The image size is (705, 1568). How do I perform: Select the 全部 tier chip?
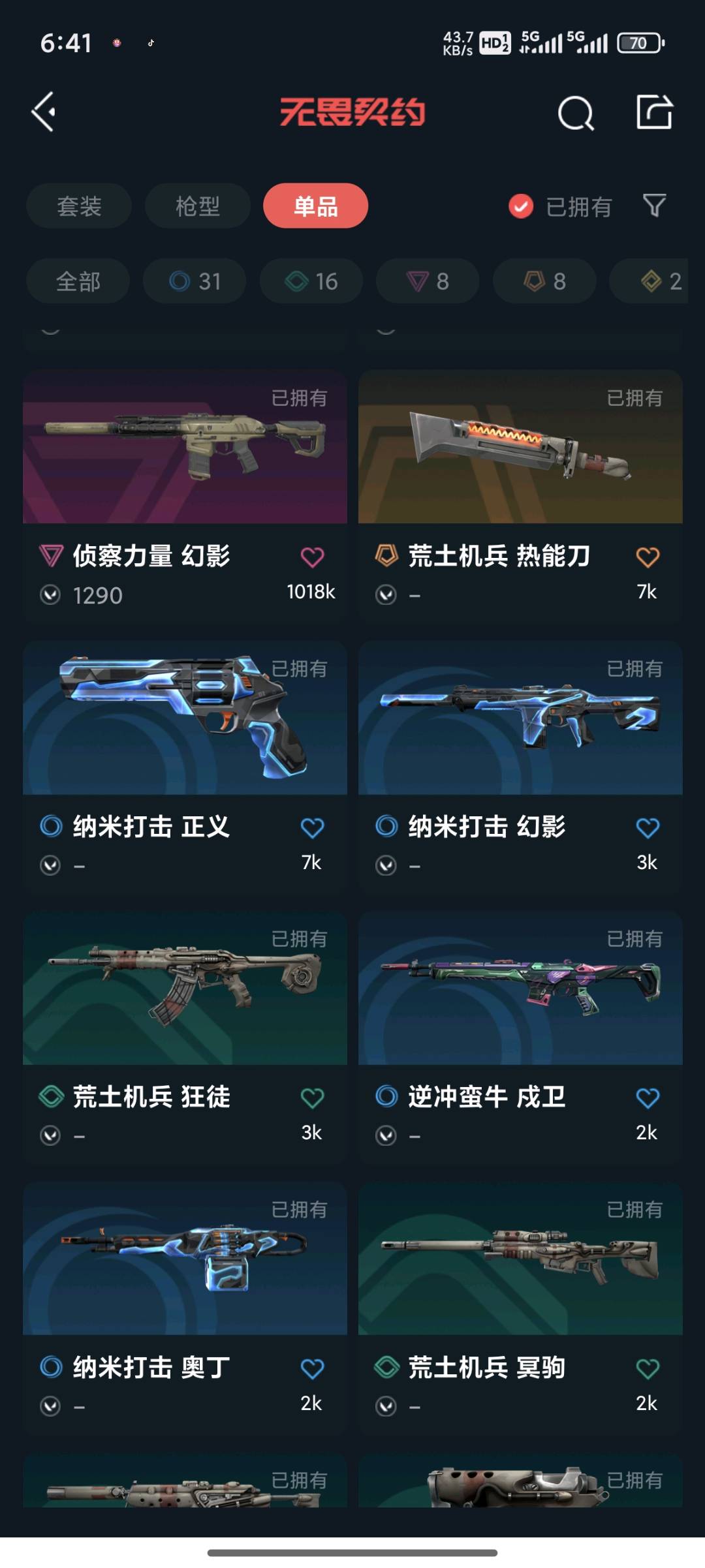point(78,281)
